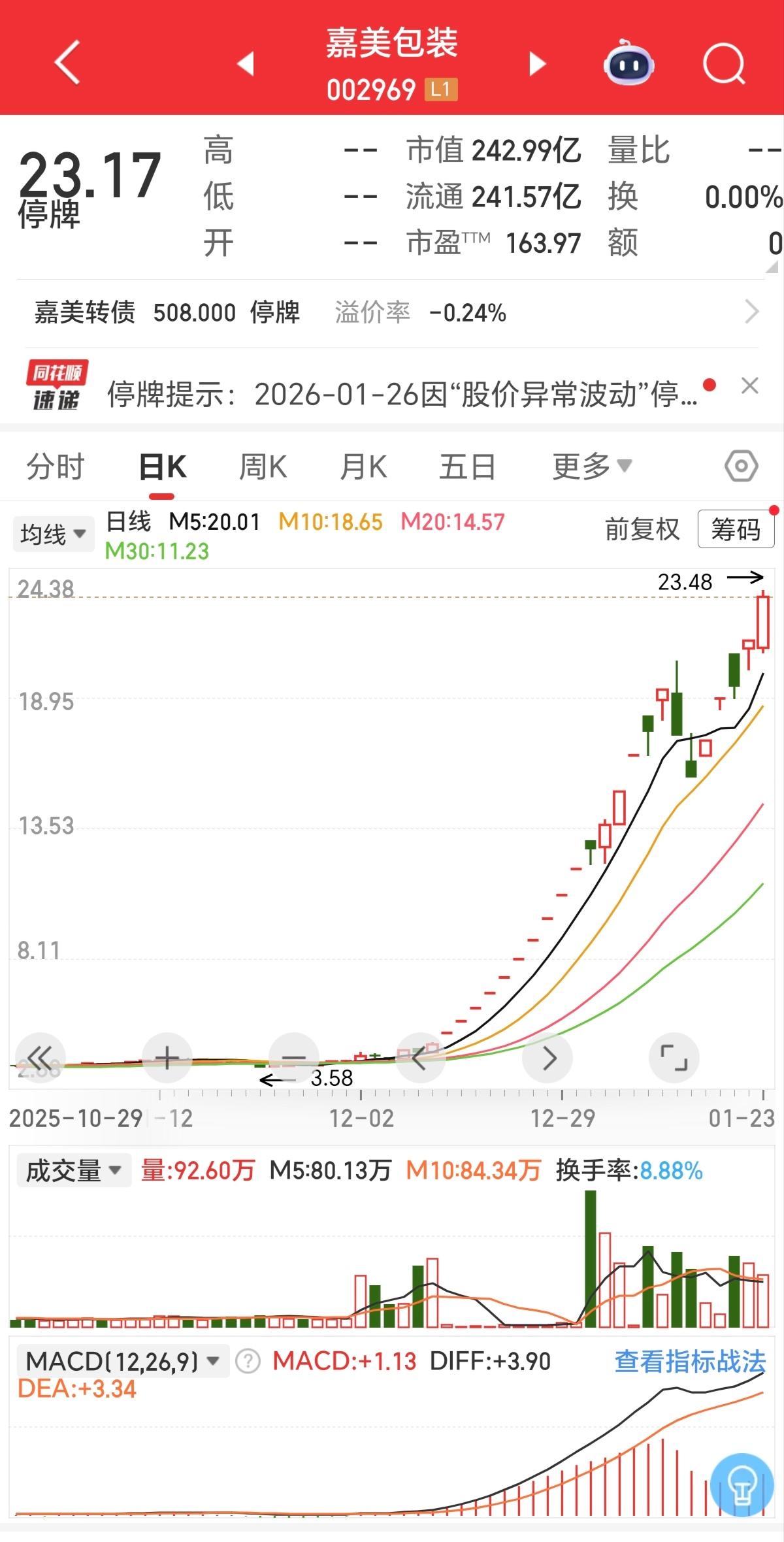
Task: Open the 停牌提示 news notice
Action: coord(402,394)
